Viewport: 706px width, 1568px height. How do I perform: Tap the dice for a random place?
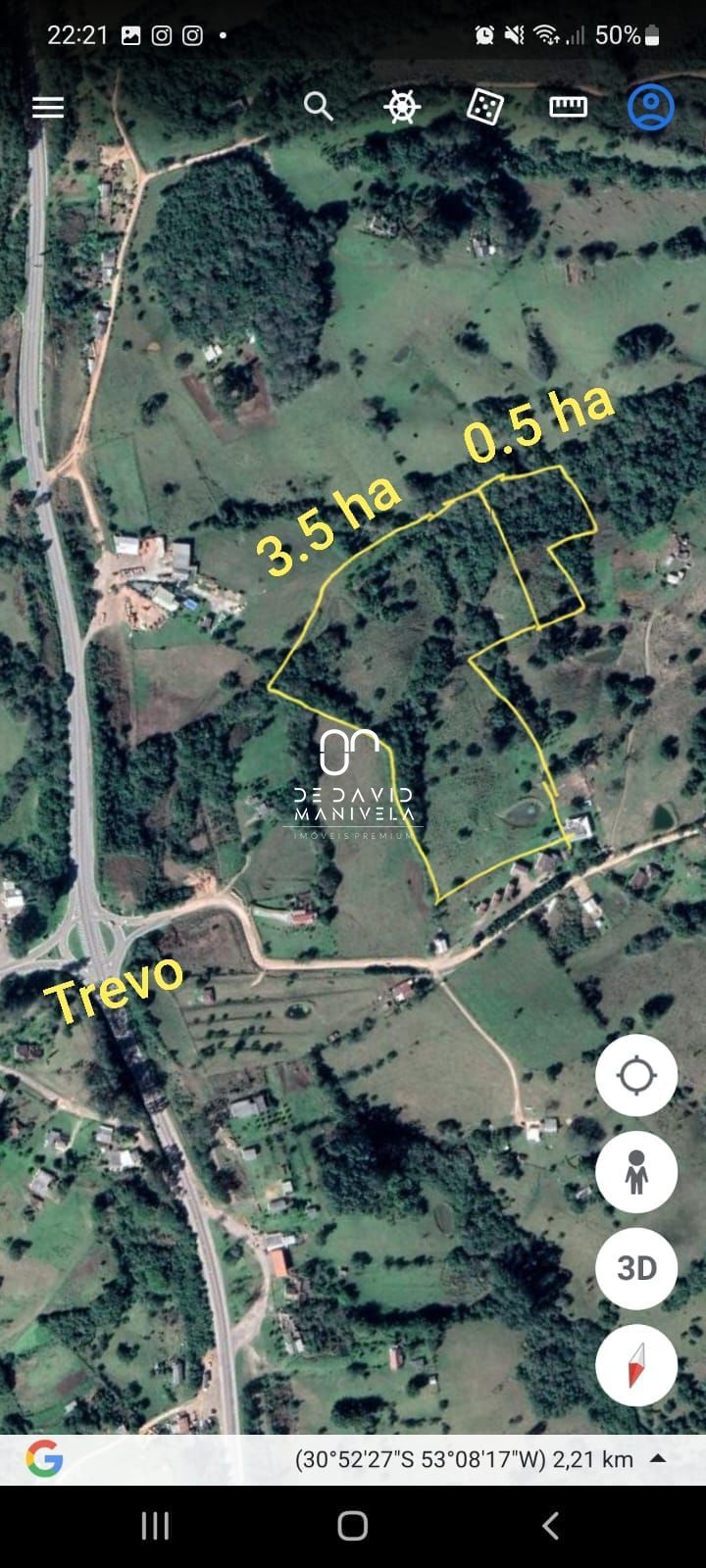484,106
